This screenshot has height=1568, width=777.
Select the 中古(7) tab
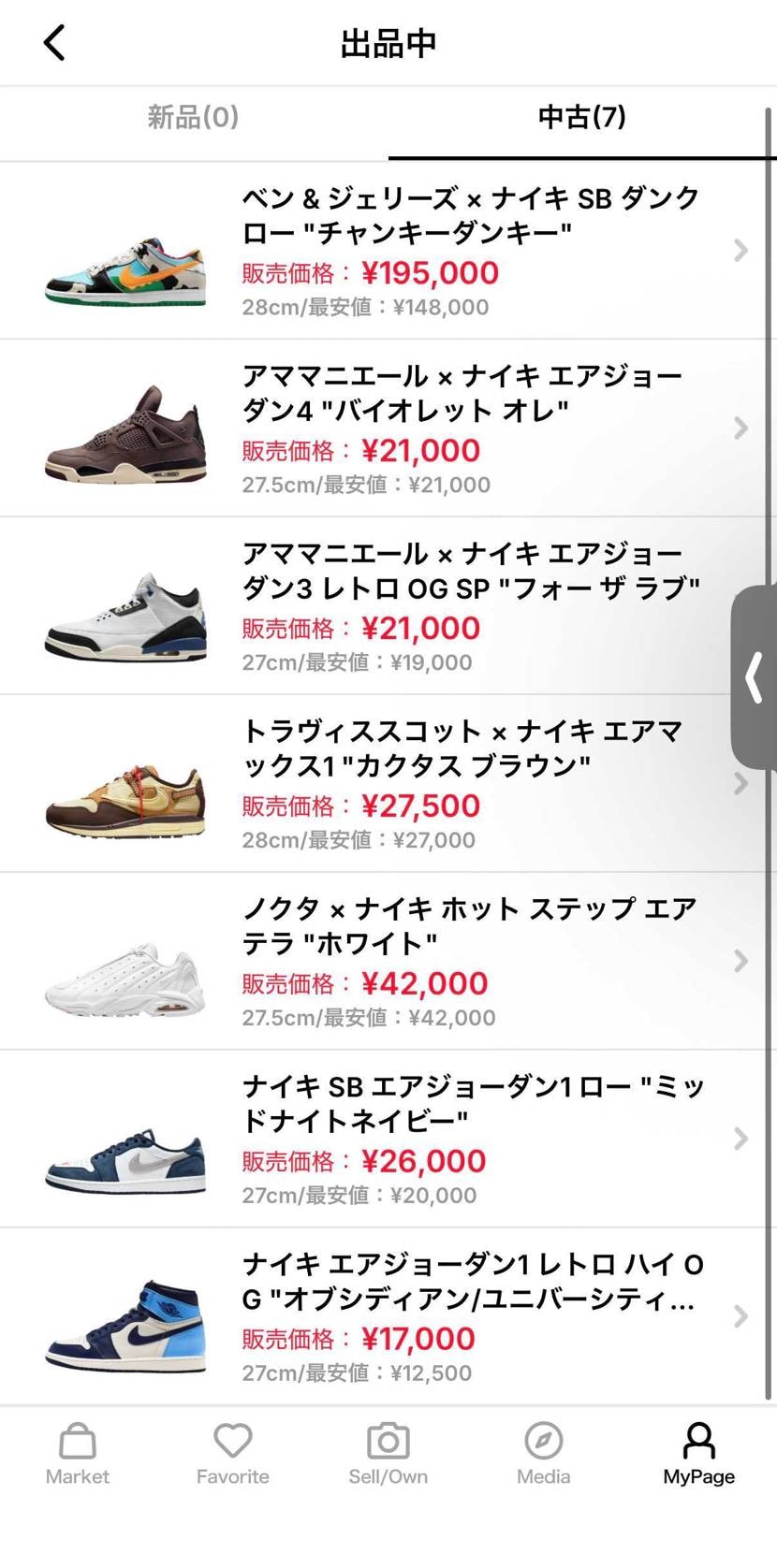pos(581,117)
